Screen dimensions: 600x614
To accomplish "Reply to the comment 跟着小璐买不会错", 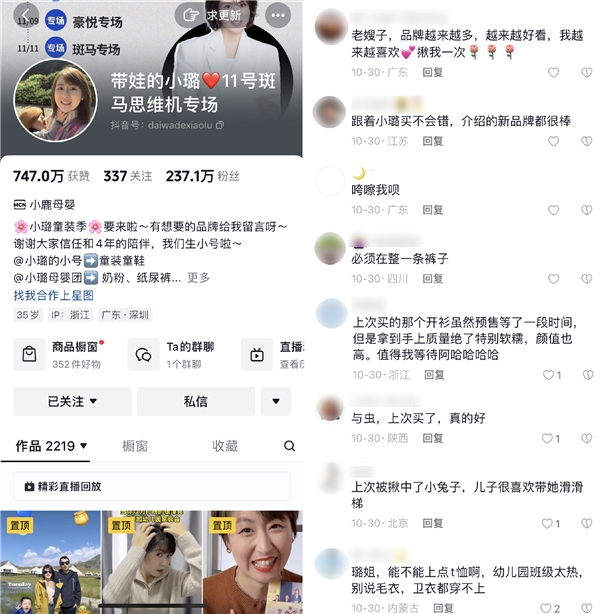I will pyautogui.click(x=433, y=141).
